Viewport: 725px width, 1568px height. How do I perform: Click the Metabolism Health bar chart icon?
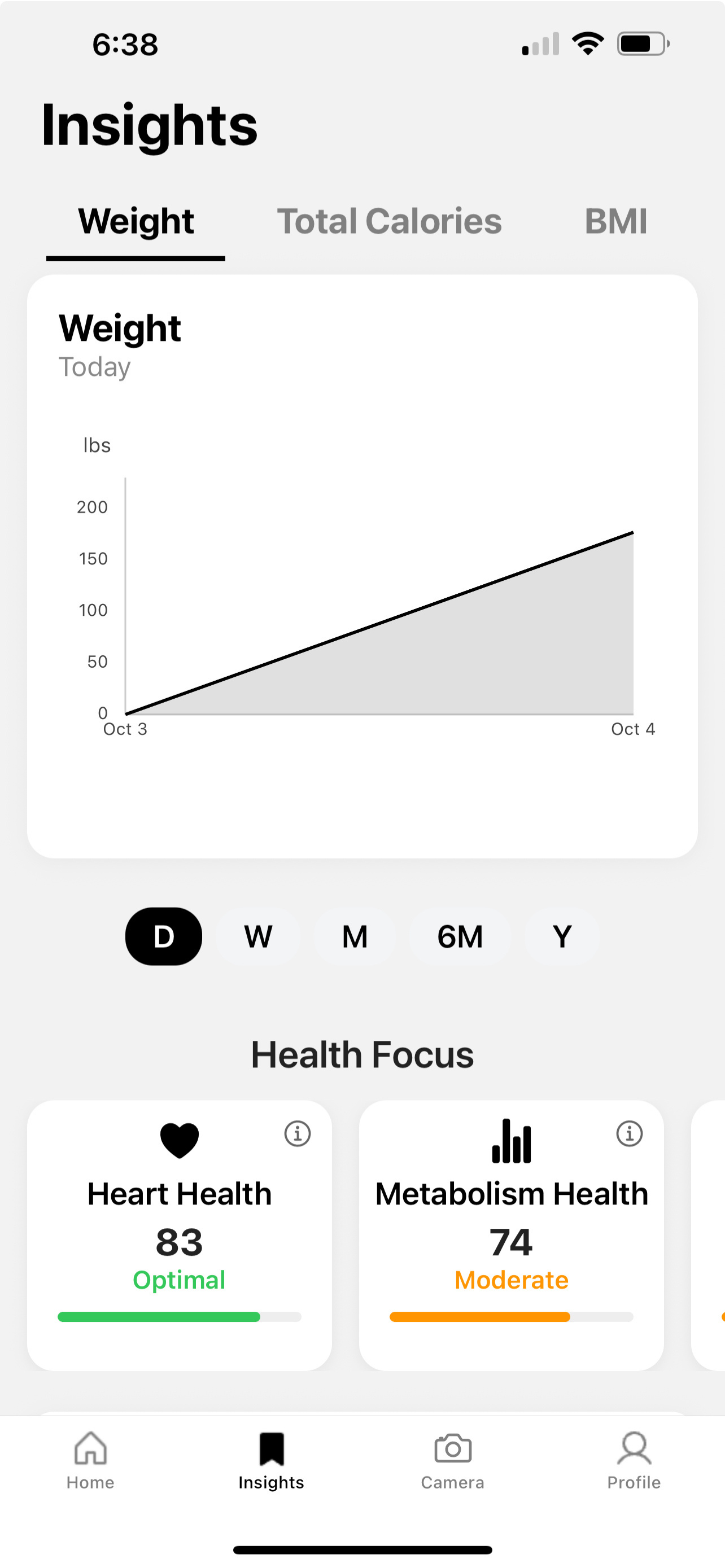(511, 1141)
